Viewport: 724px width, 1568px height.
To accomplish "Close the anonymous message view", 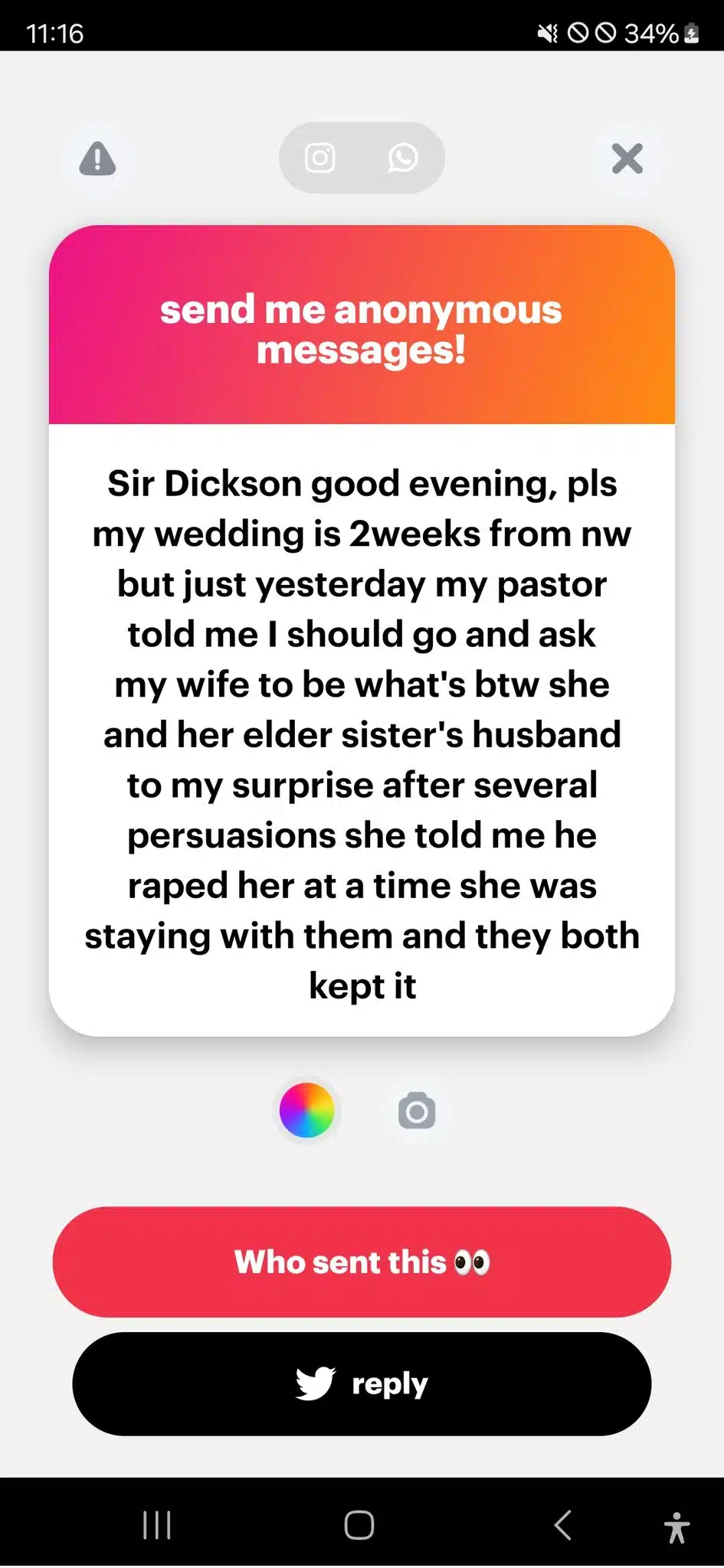I will pyautogui.click(x=627, y=159).
